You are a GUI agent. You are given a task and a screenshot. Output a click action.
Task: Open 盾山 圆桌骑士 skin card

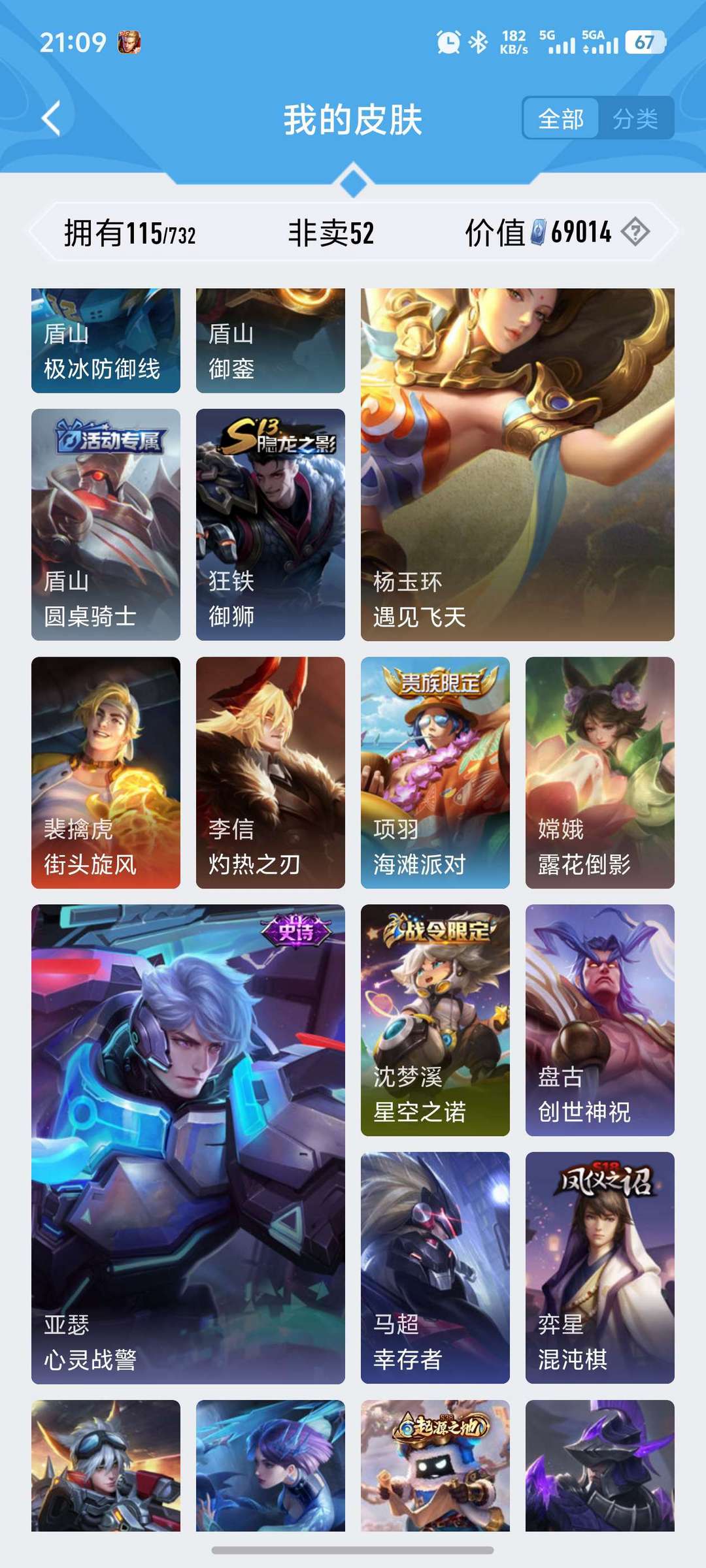106,525
